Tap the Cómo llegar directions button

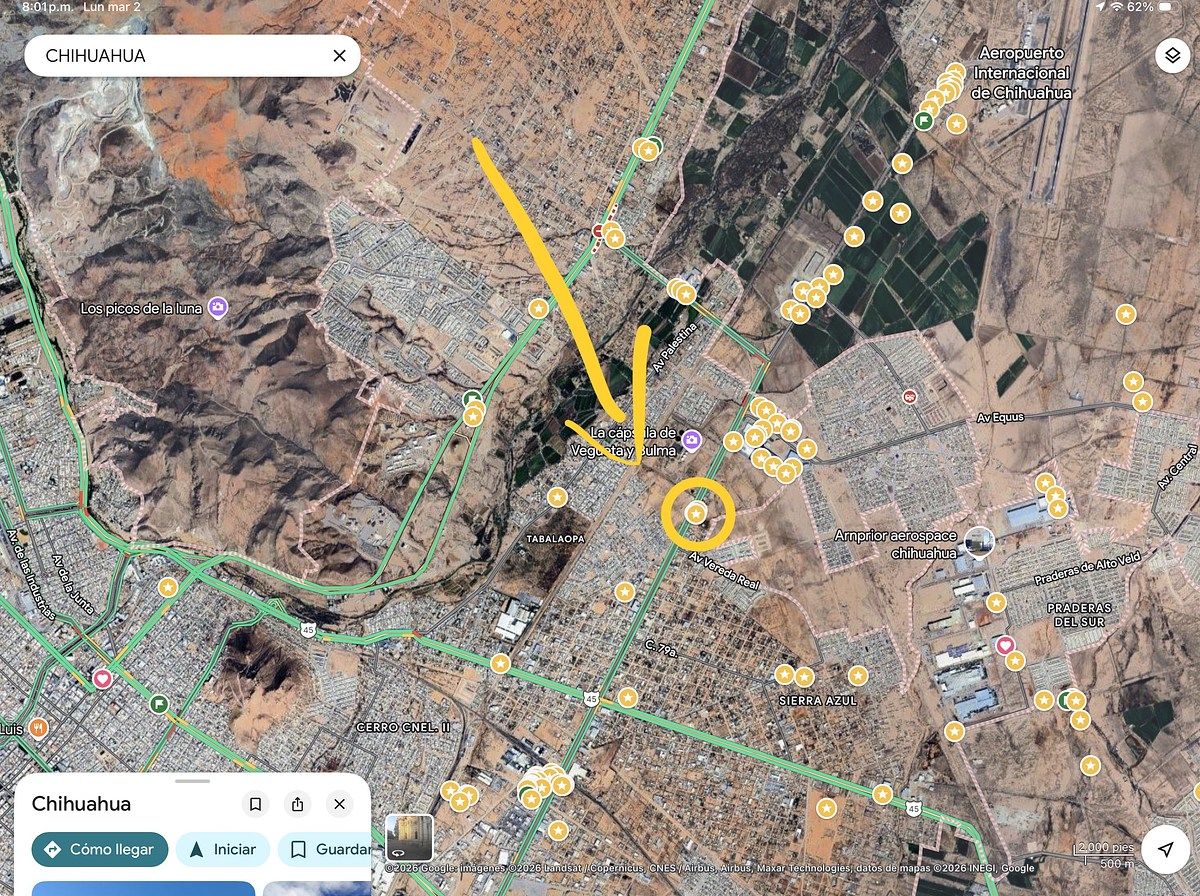click(x=99, y=850)
